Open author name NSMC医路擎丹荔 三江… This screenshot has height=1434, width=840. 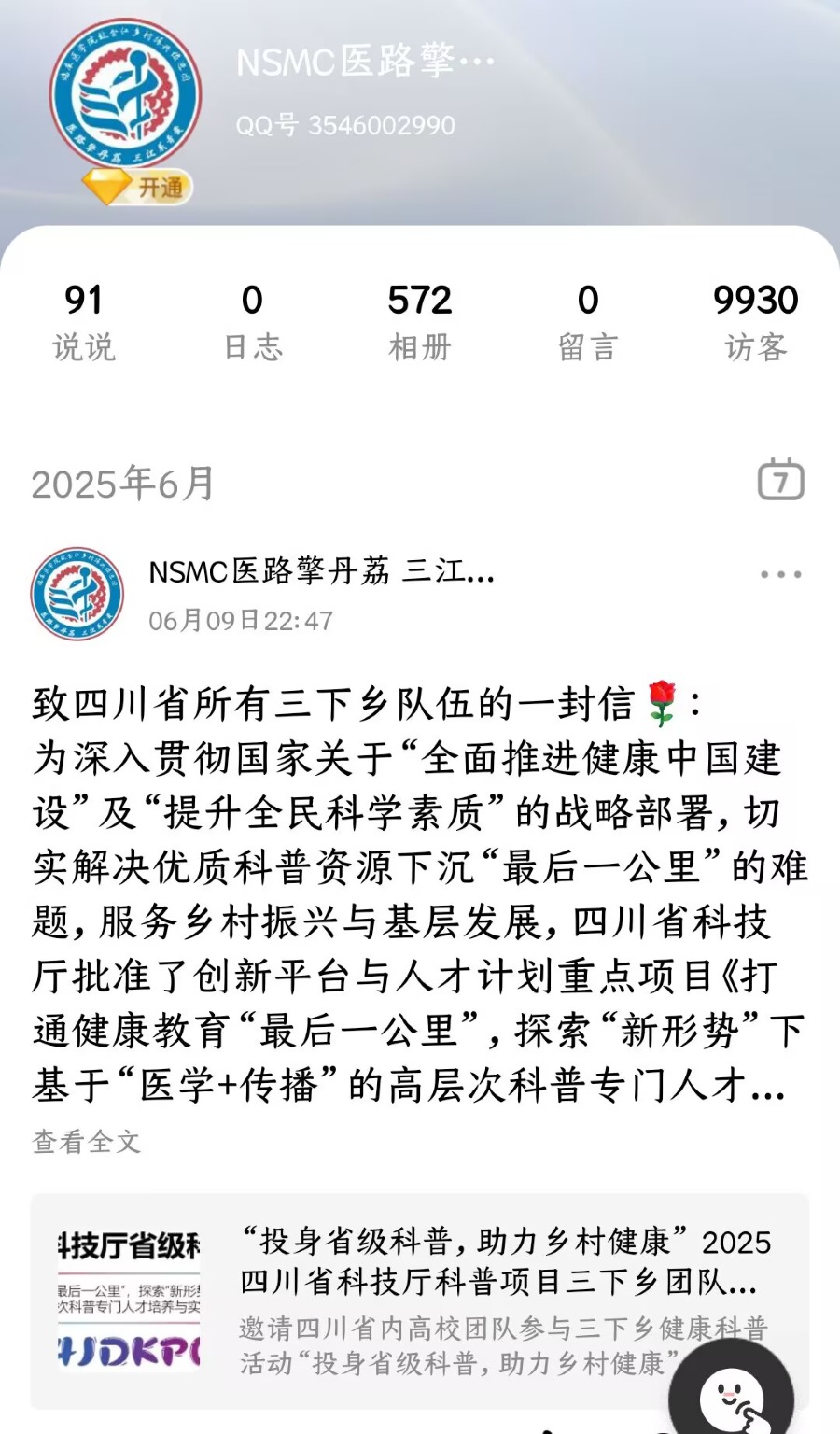click(322, 570)
